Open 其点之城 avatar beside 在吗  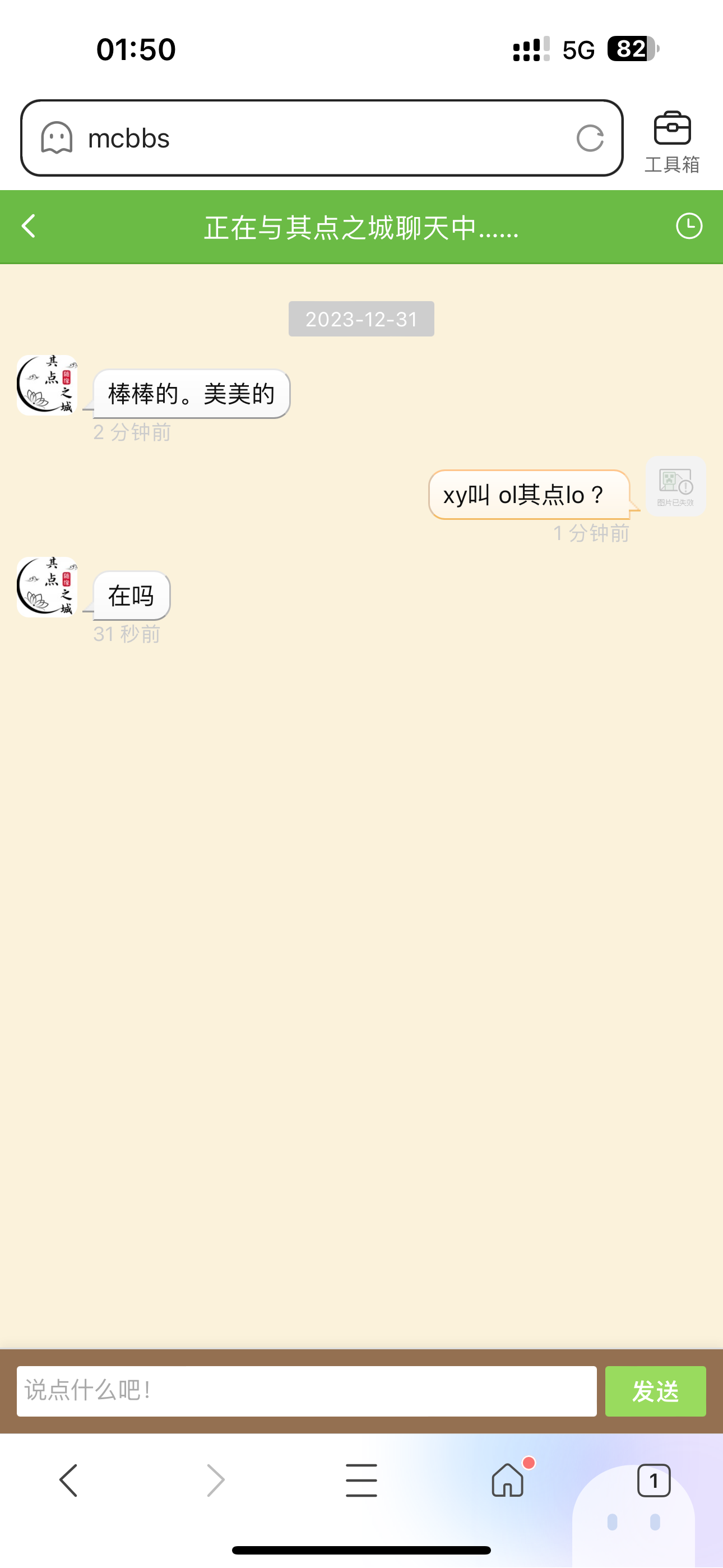pyautogui.click(x=47, y=587)
